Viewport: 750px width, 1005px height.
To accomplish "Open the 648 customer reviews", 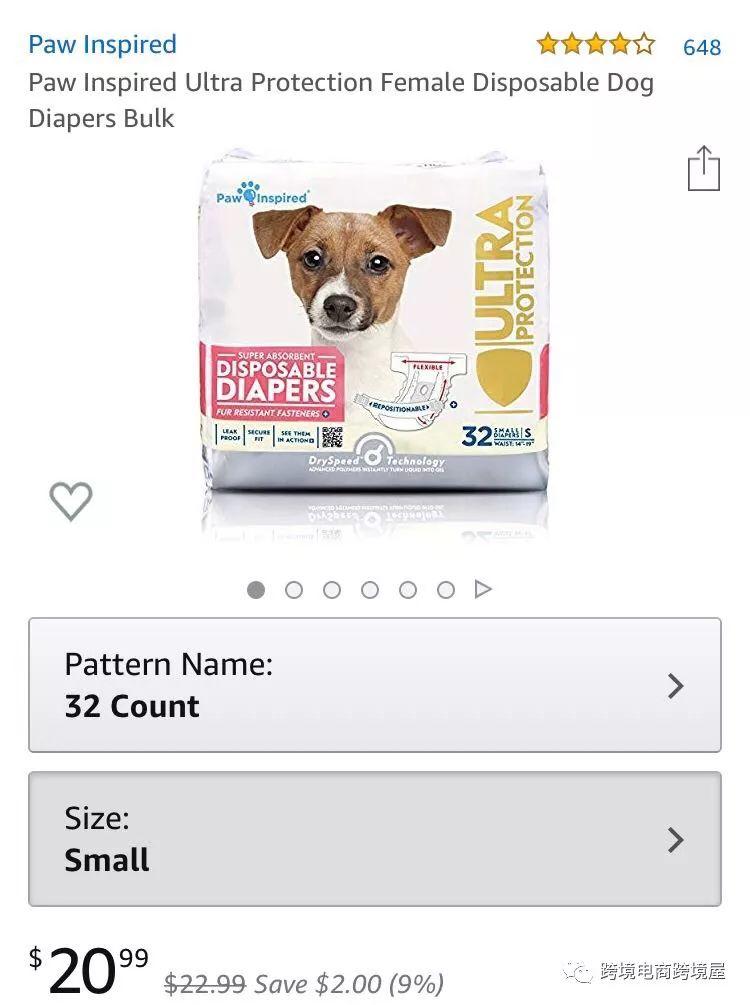I will (x=701, y=47).
